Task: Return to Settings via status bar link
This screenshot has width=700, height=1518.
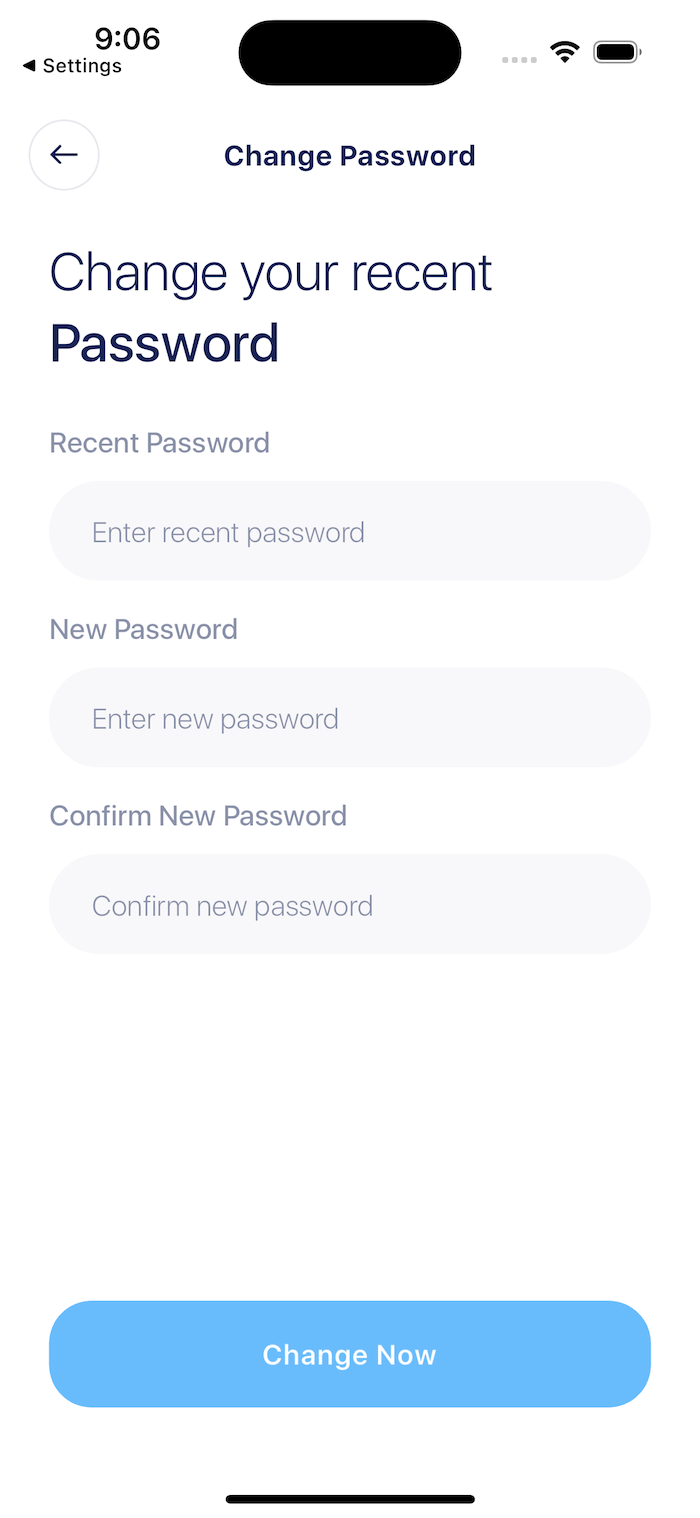Action: coord(72,66)
